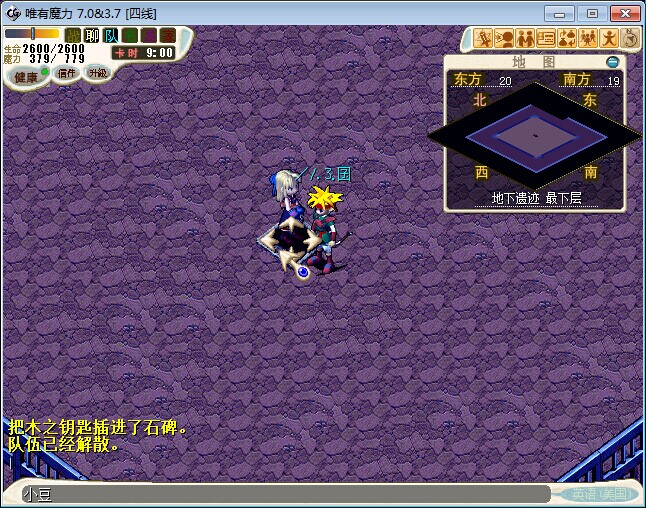Minimize the 地图 map panel
Image resolution: width=646 pixels, height=508 pixels.
[x=613, y=62]
